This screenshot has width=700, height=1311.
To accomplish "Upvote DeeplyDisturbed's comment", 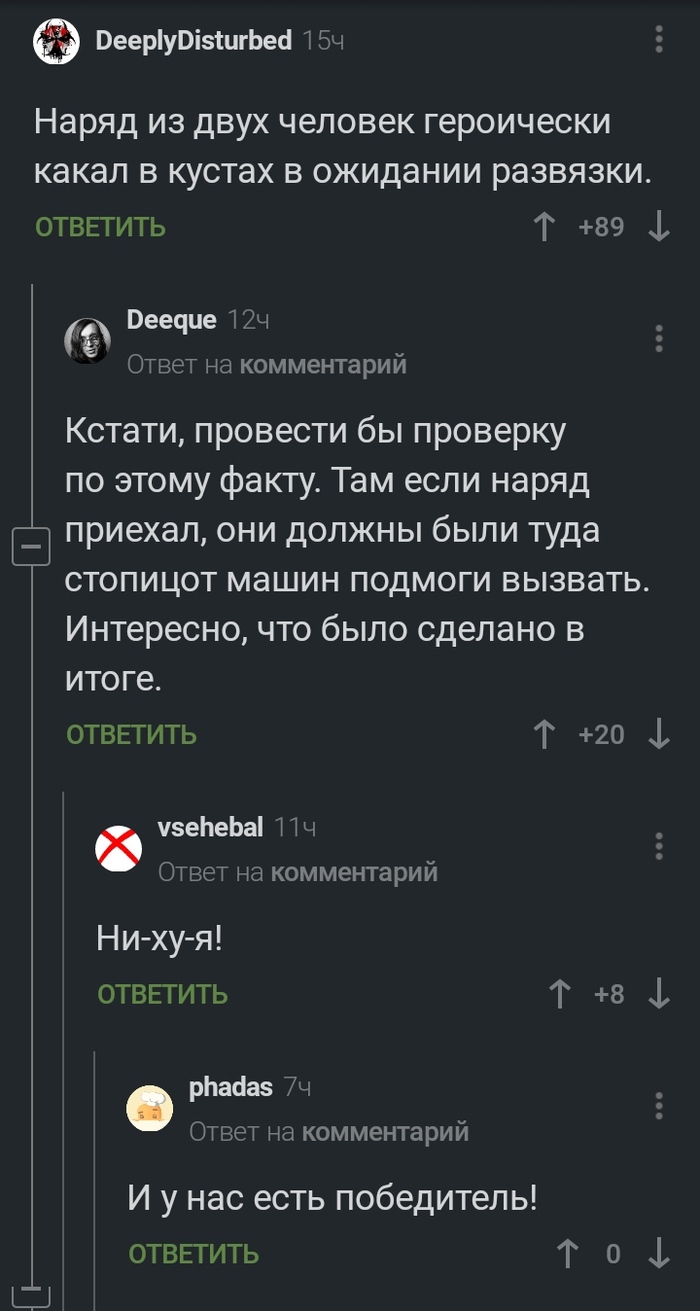I will tap(544, 227).
